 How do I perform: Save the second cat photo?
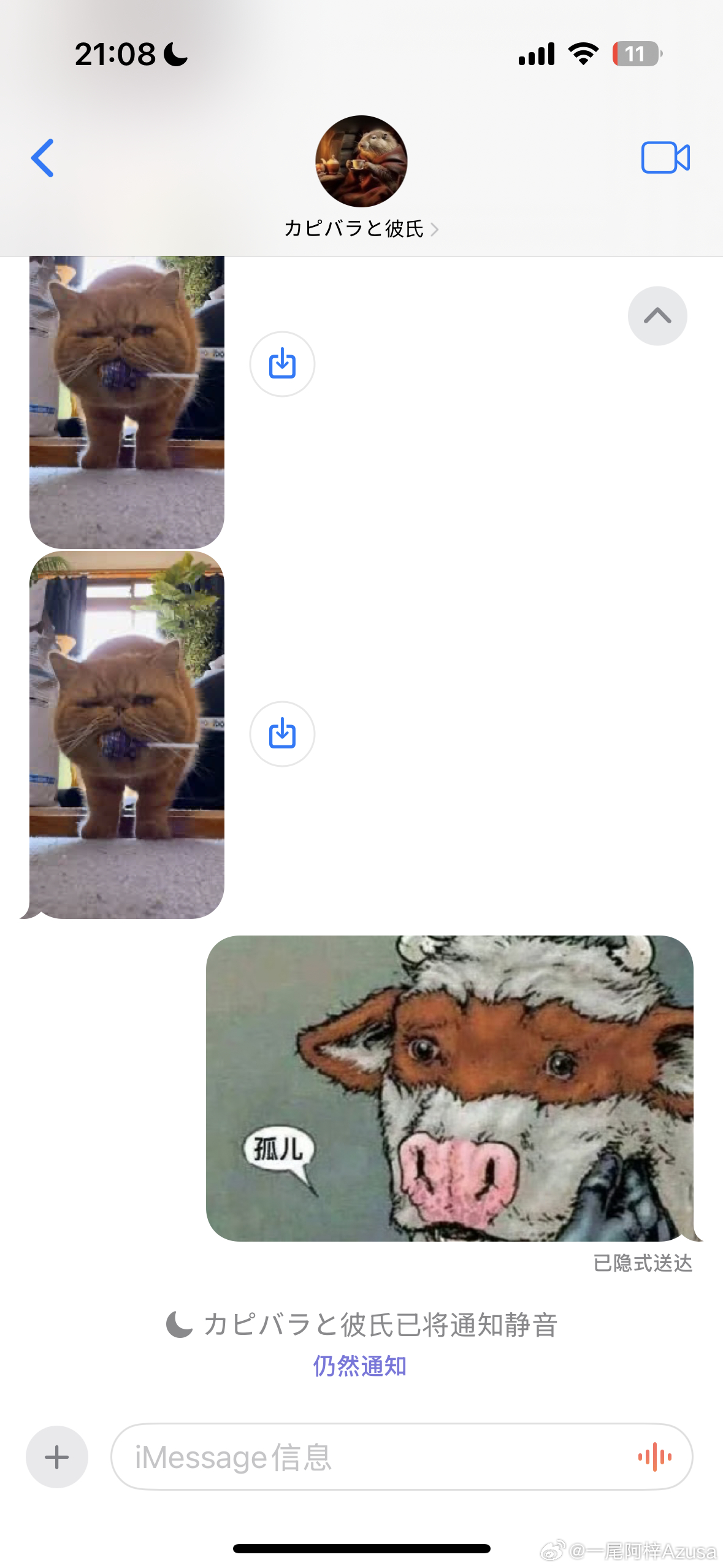pyautogui.click(x=282, y=734)
